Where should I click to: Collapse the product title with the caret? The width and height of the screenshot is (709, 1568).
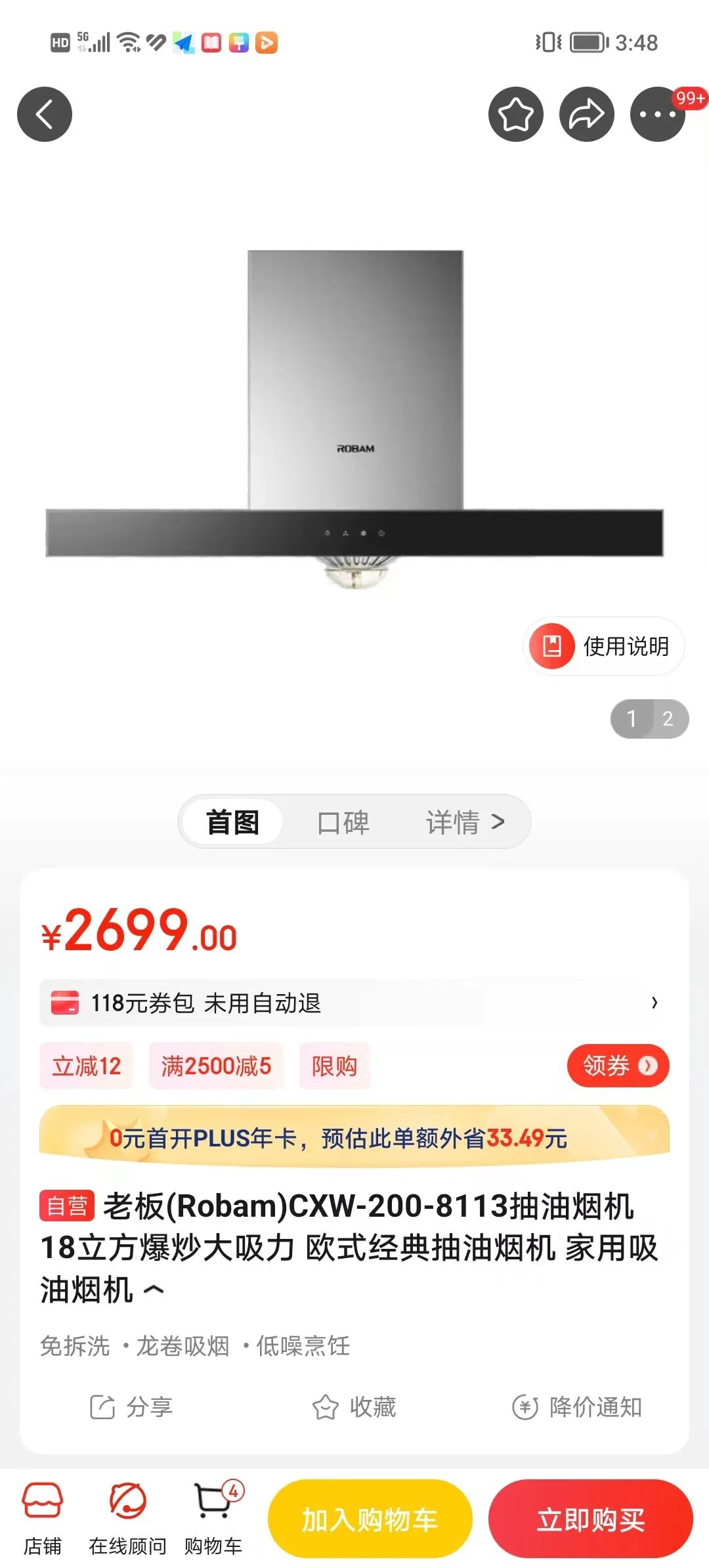pos(154,1290)
